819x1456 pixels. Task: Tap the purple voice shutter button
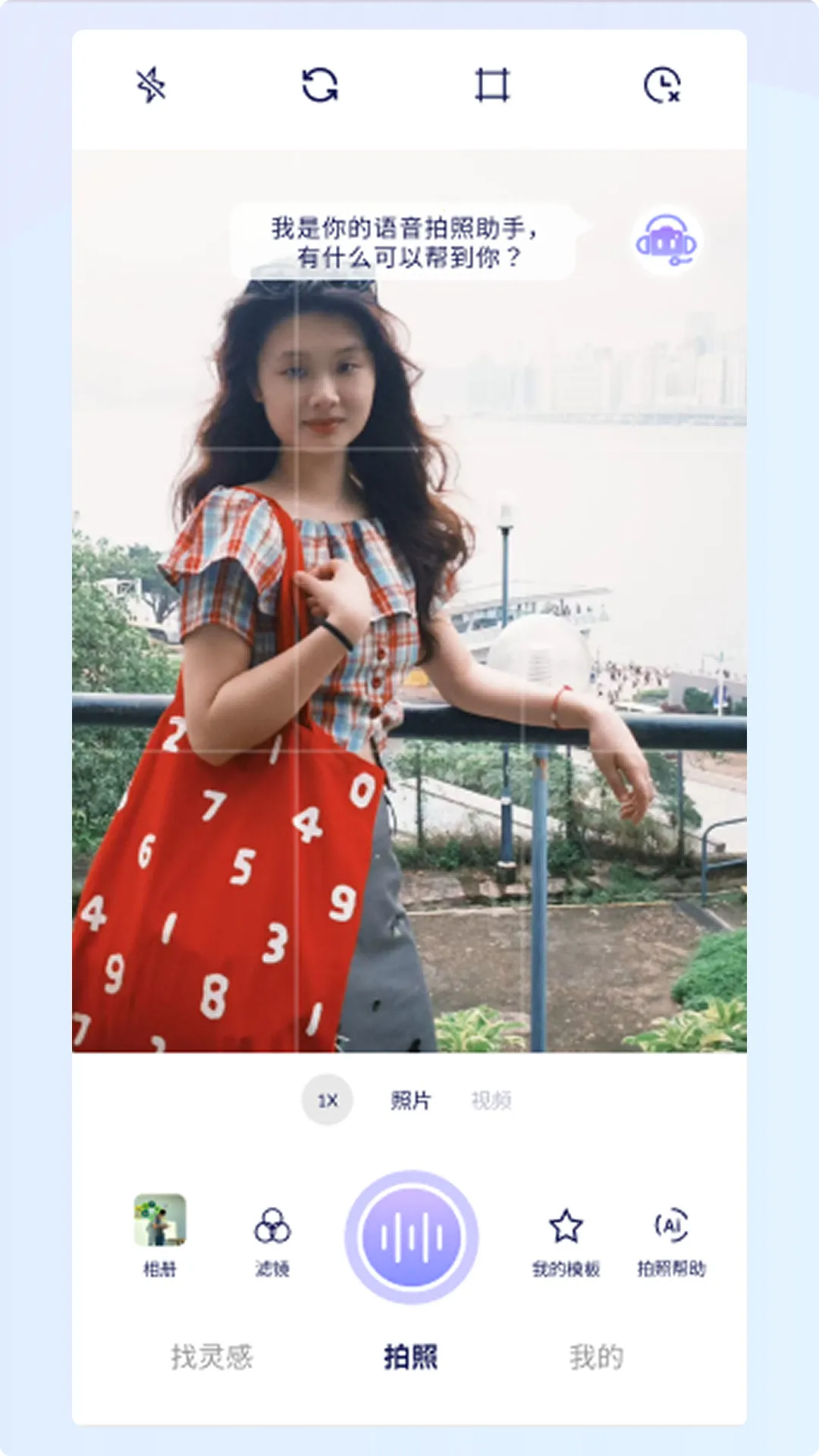pyautogui.click(x=411, y=1237)
